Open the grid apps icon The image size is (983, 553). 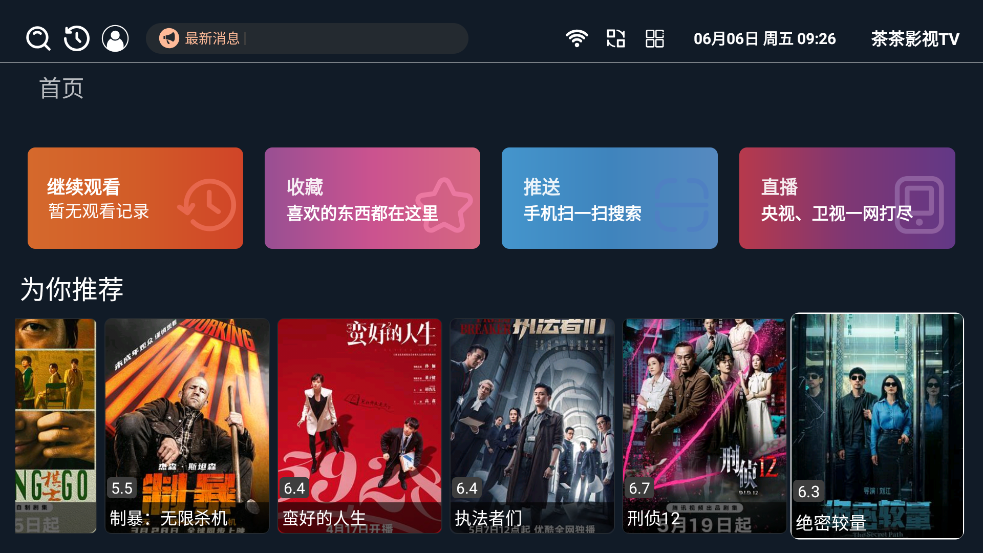(x=655, y=39)
